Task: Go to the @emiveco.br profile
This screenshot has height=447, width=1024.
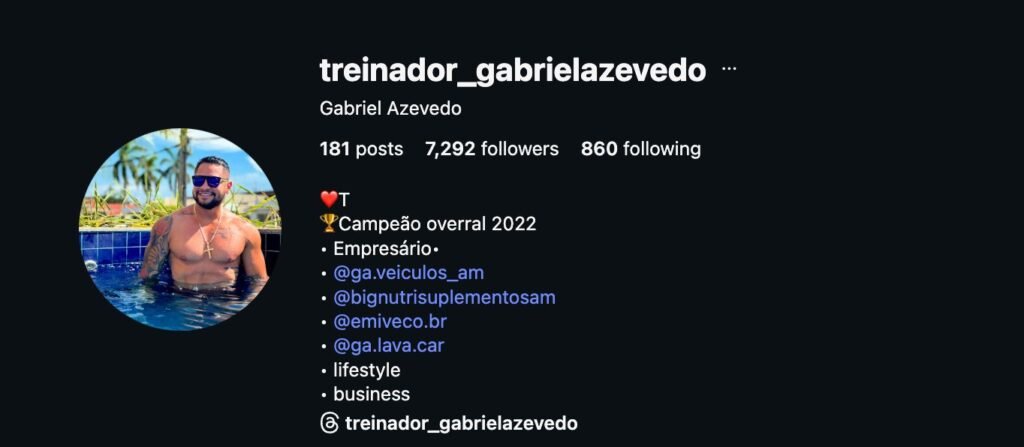Action: [x=391, y=322]
